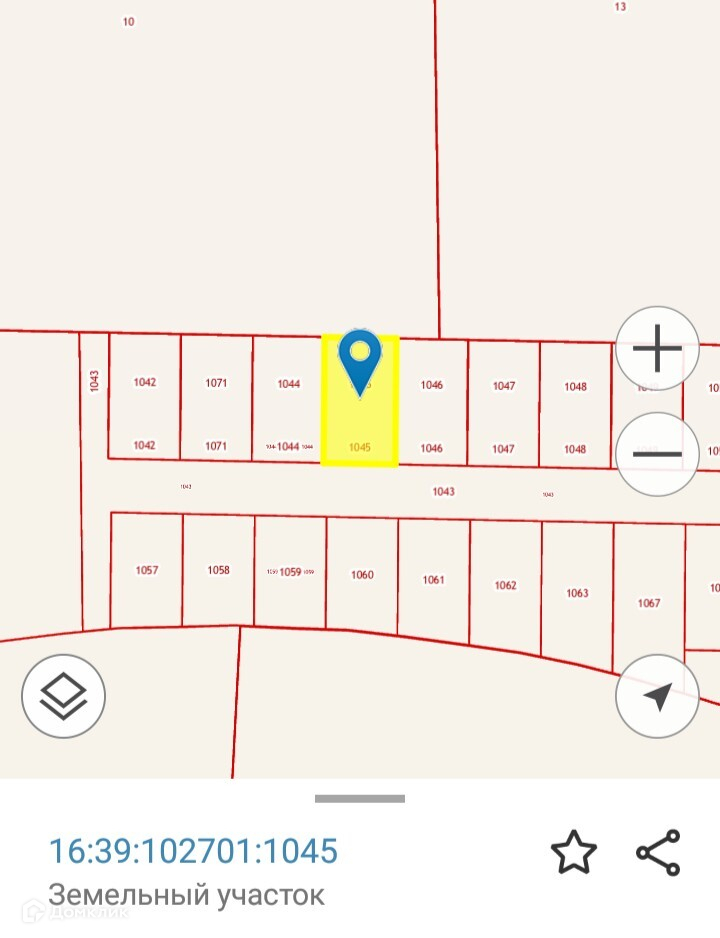The image size is (720, 938).
Task: Center map on my location
Action: coord(657,696)
